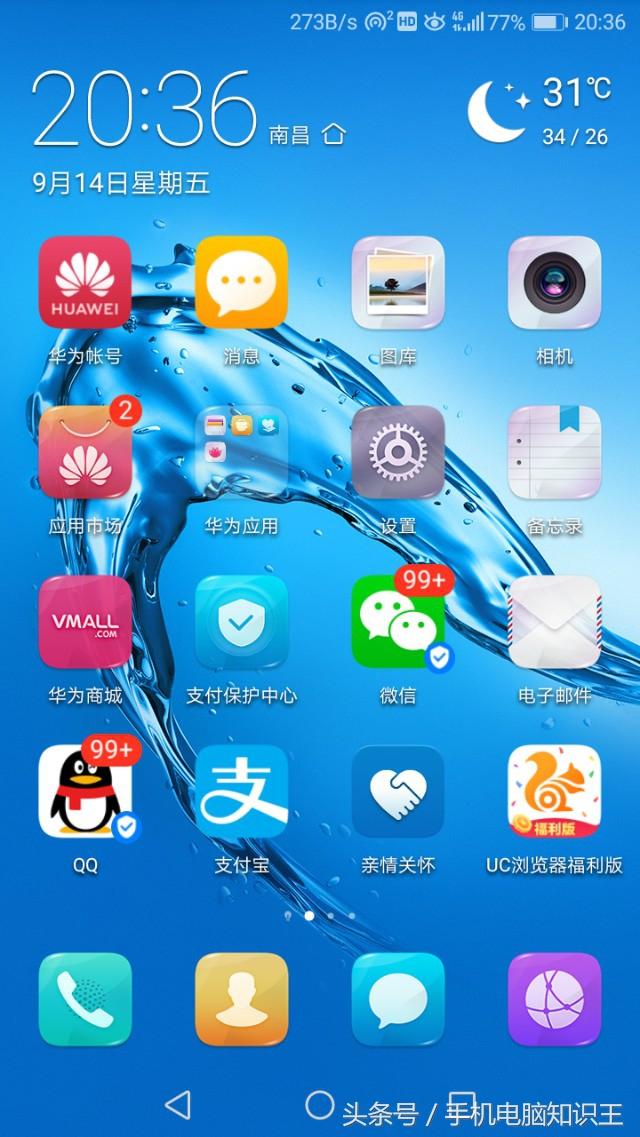640x1137 pixels.
Task: Open the 亲情关怀 app
Action: (x=398, y=791)
